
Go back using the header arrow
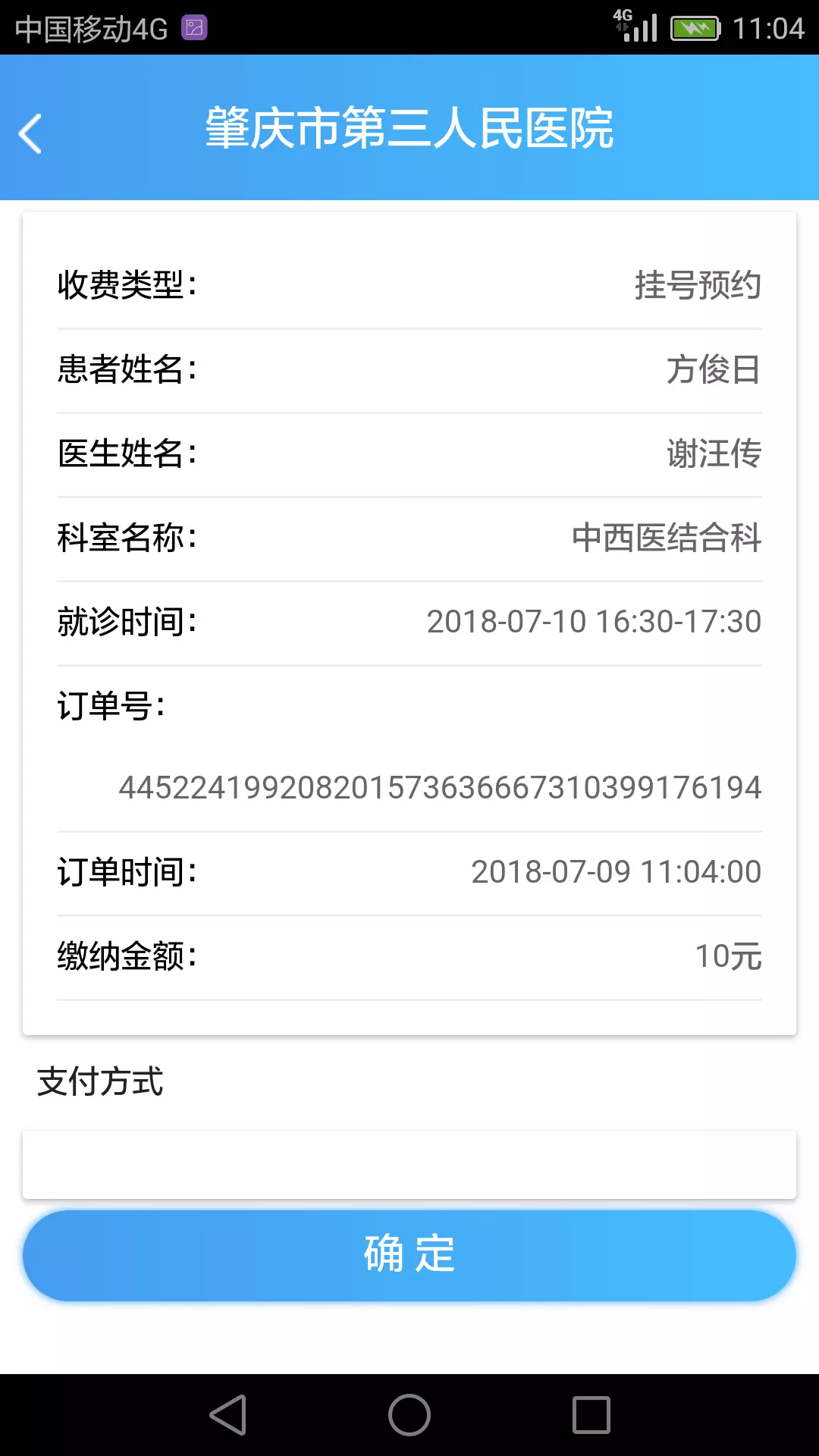30,134
